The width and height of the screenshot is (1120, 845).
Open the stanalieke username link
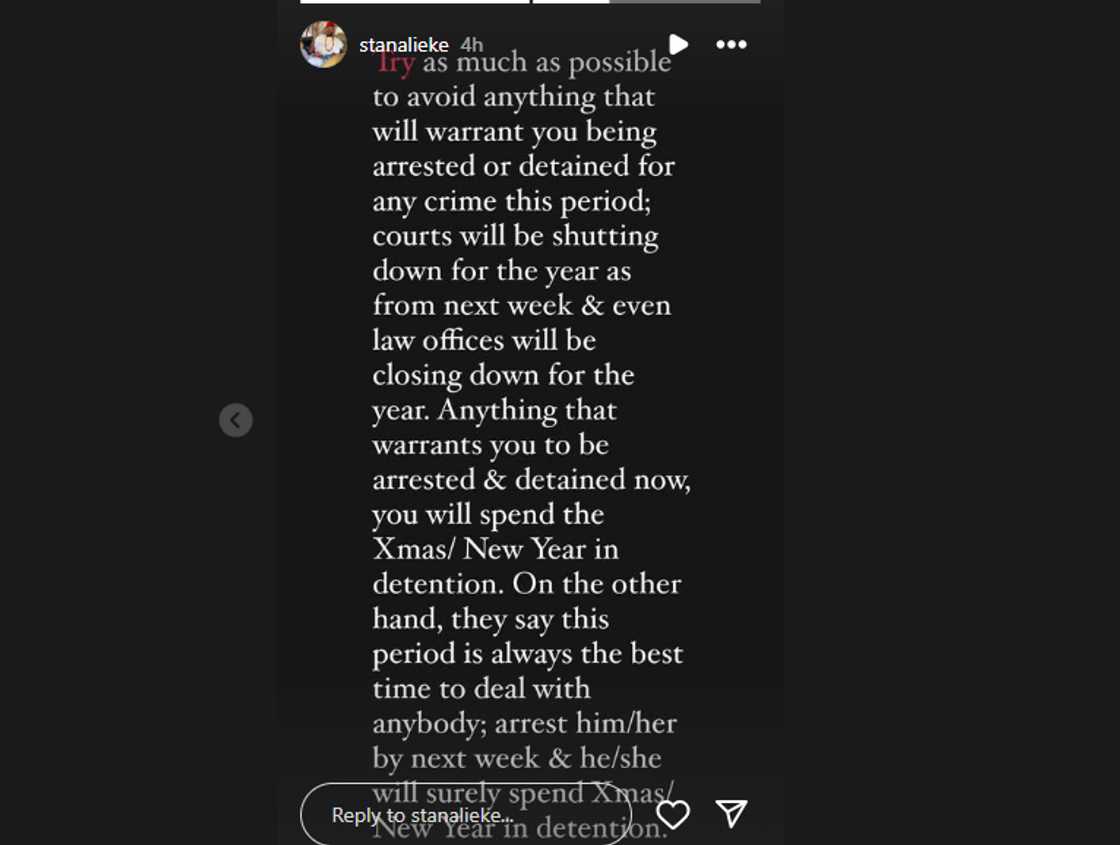(x=403, y=45)
